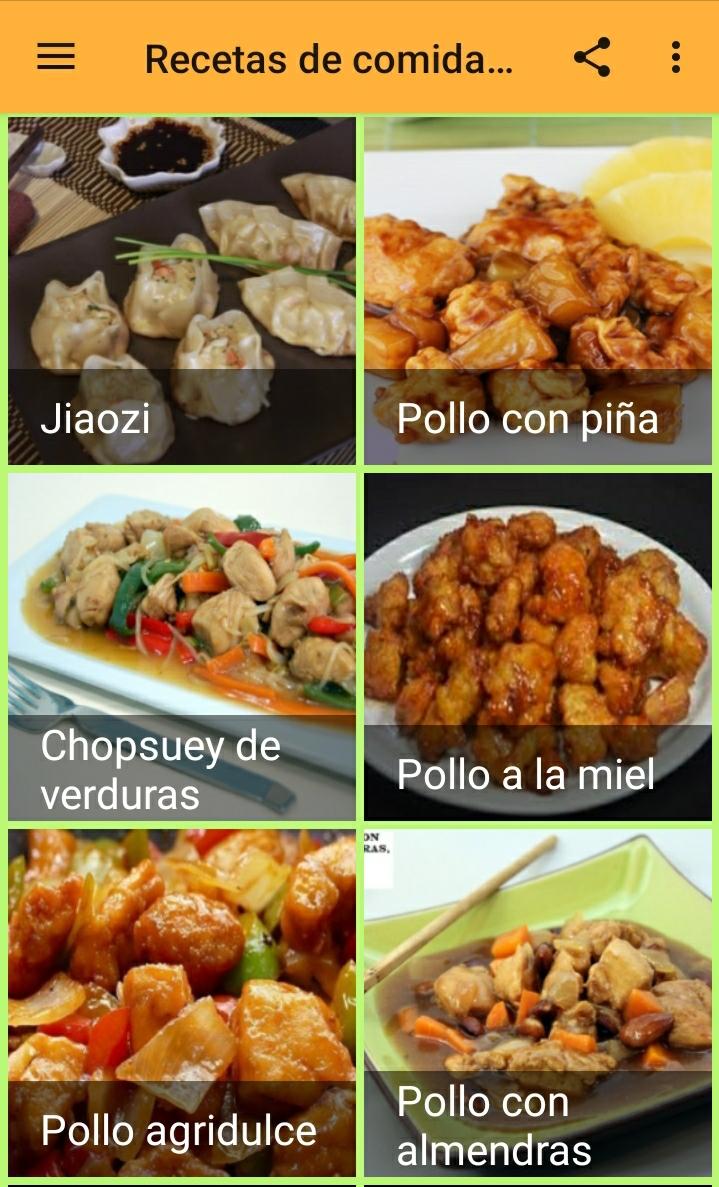Open the three-dot overflow menu

[x=675, y=58]
